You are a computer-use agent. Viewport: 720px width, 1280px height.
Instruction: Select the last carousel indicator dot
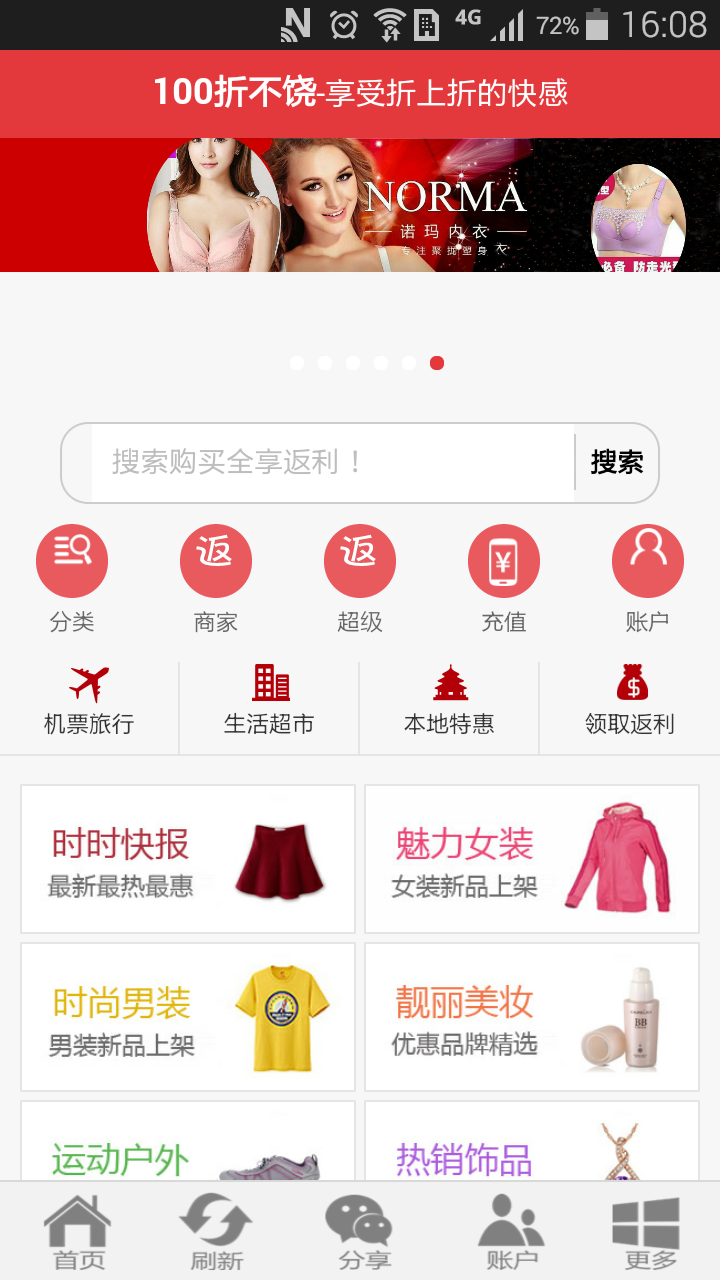[x=436, y=364]
